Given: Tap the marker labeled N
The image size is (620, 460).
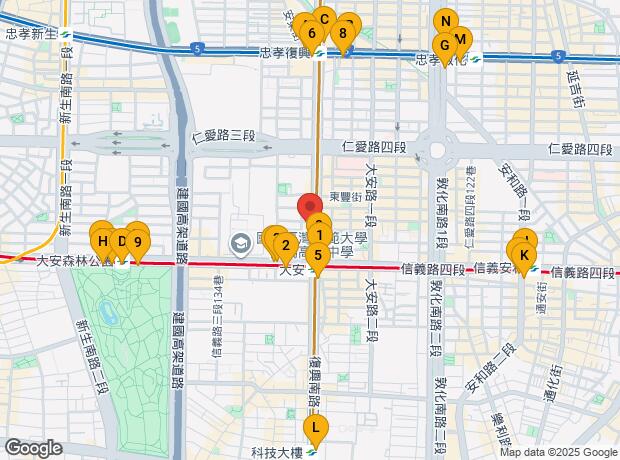Looking at the screenshot, I should pos(446,21).
